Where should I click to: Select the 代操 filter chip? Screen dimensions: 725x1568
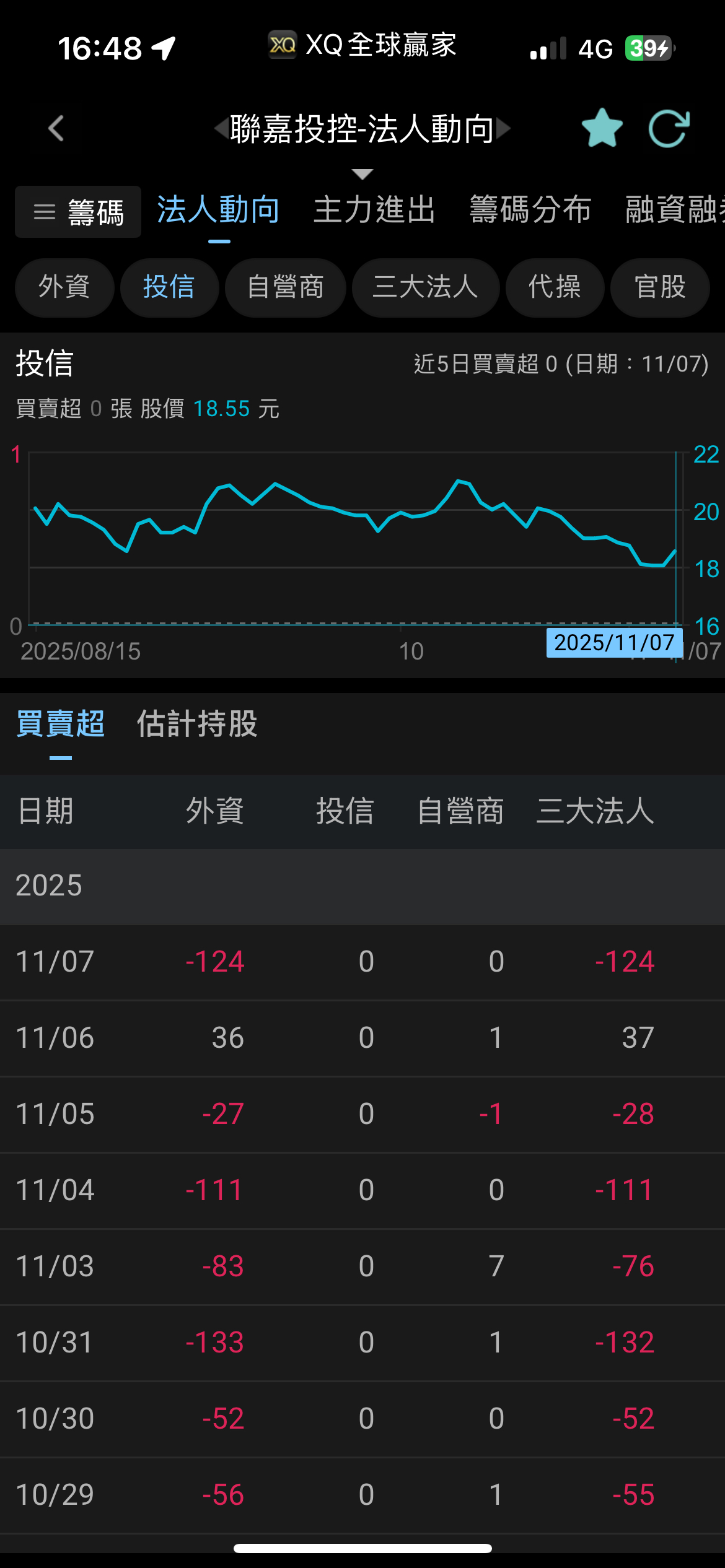(555, 287)
